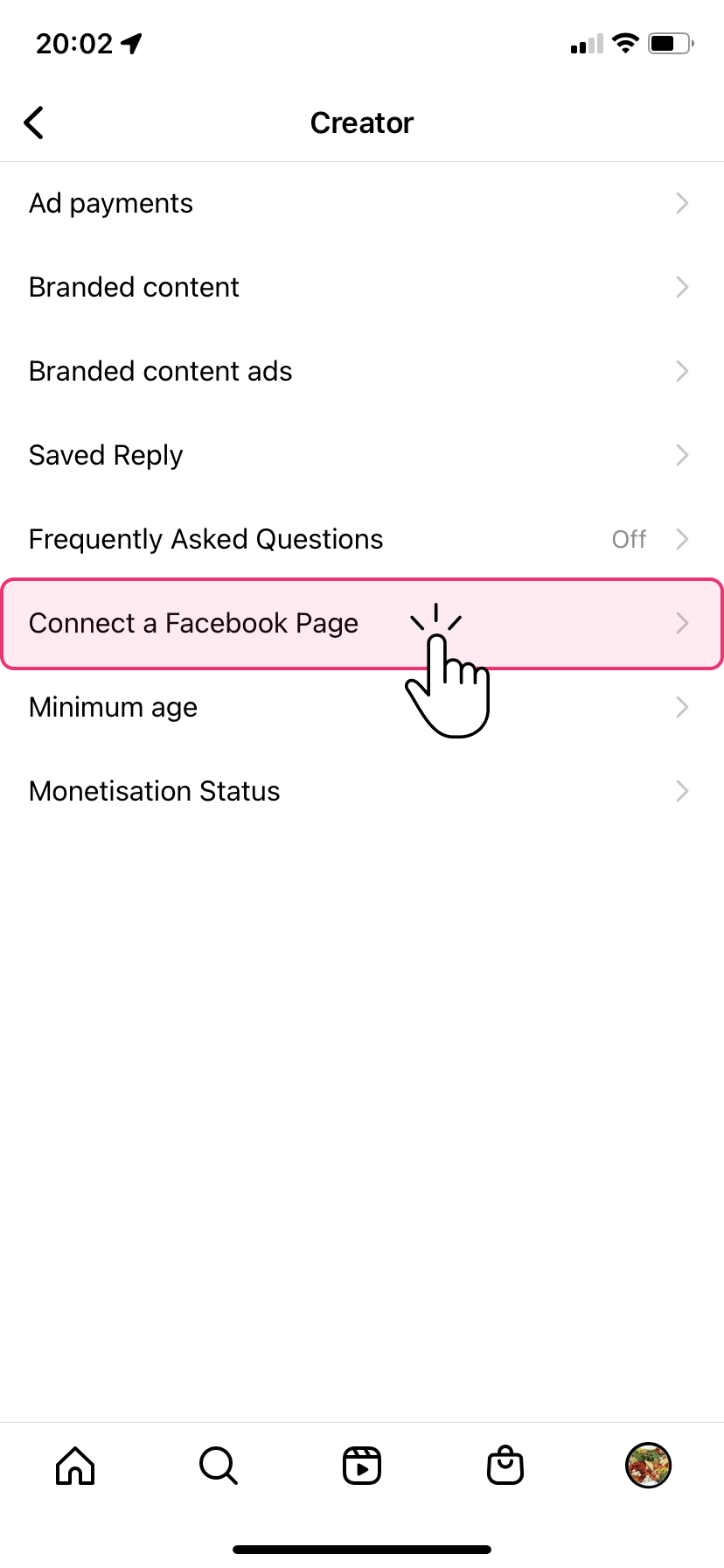
Task: Open Minimum age setting
Action: [x=362, y=707]
